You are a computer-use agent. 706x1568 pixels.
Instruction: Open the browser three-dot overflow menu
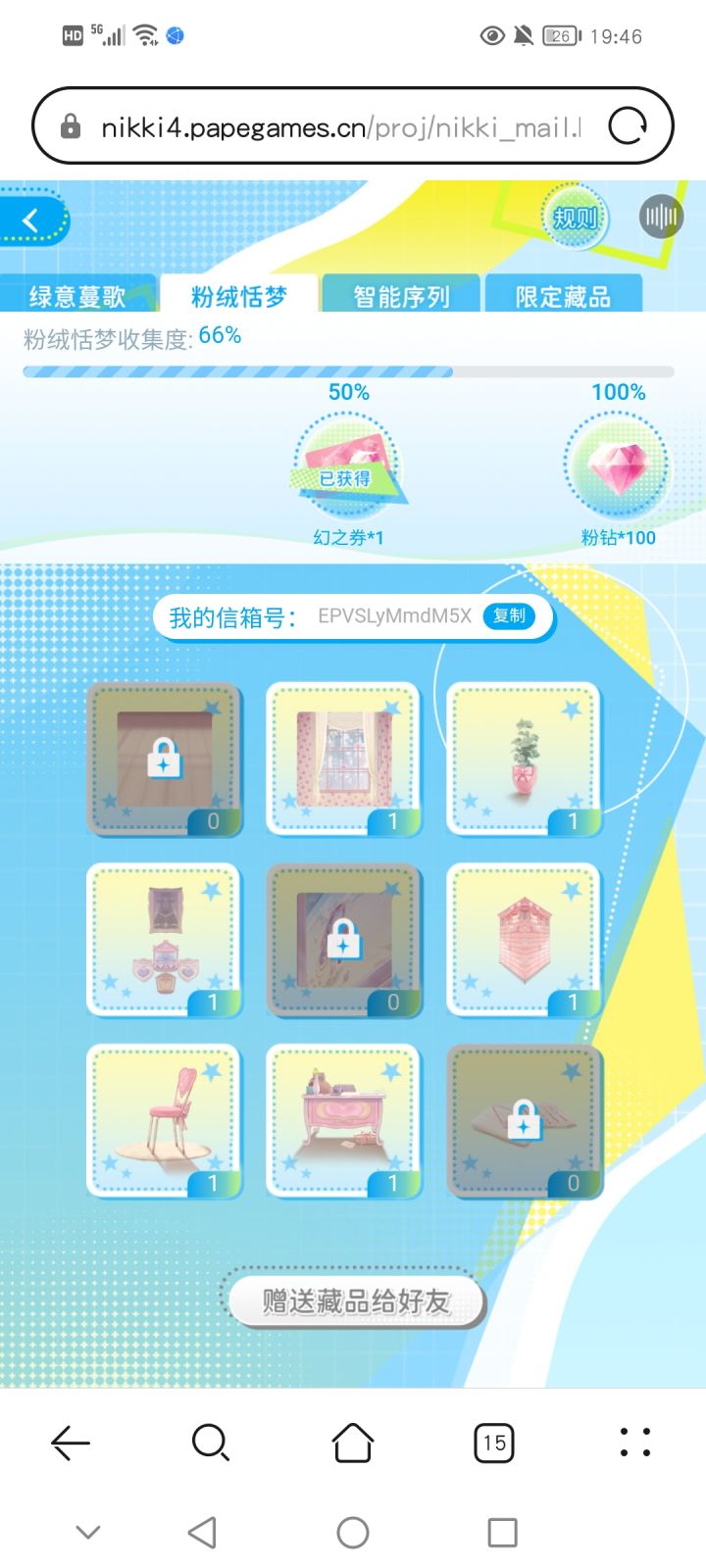(634, 1442)
